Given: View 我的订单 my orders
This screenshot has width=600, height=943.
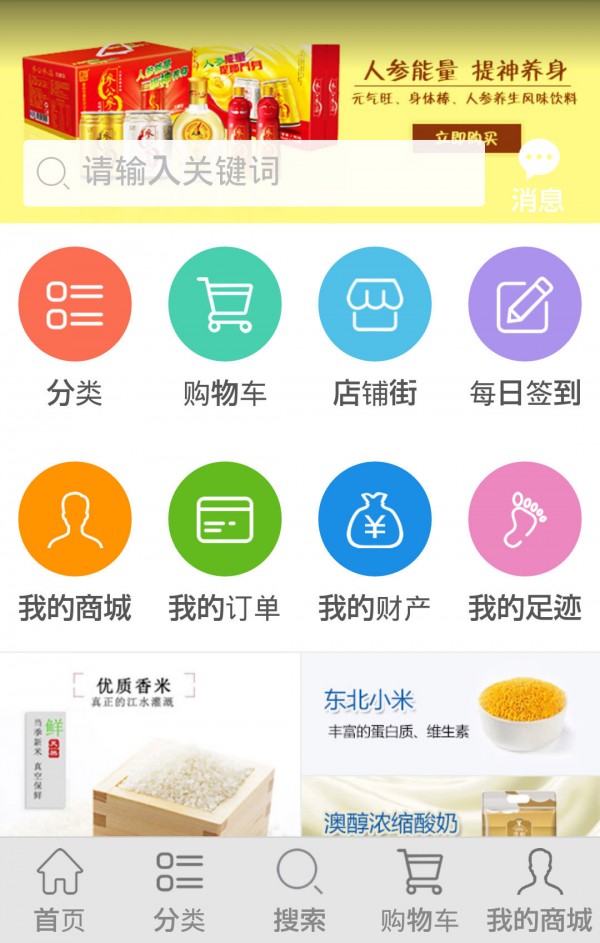Looking at the screenshot, I should (x=225, y=519).
